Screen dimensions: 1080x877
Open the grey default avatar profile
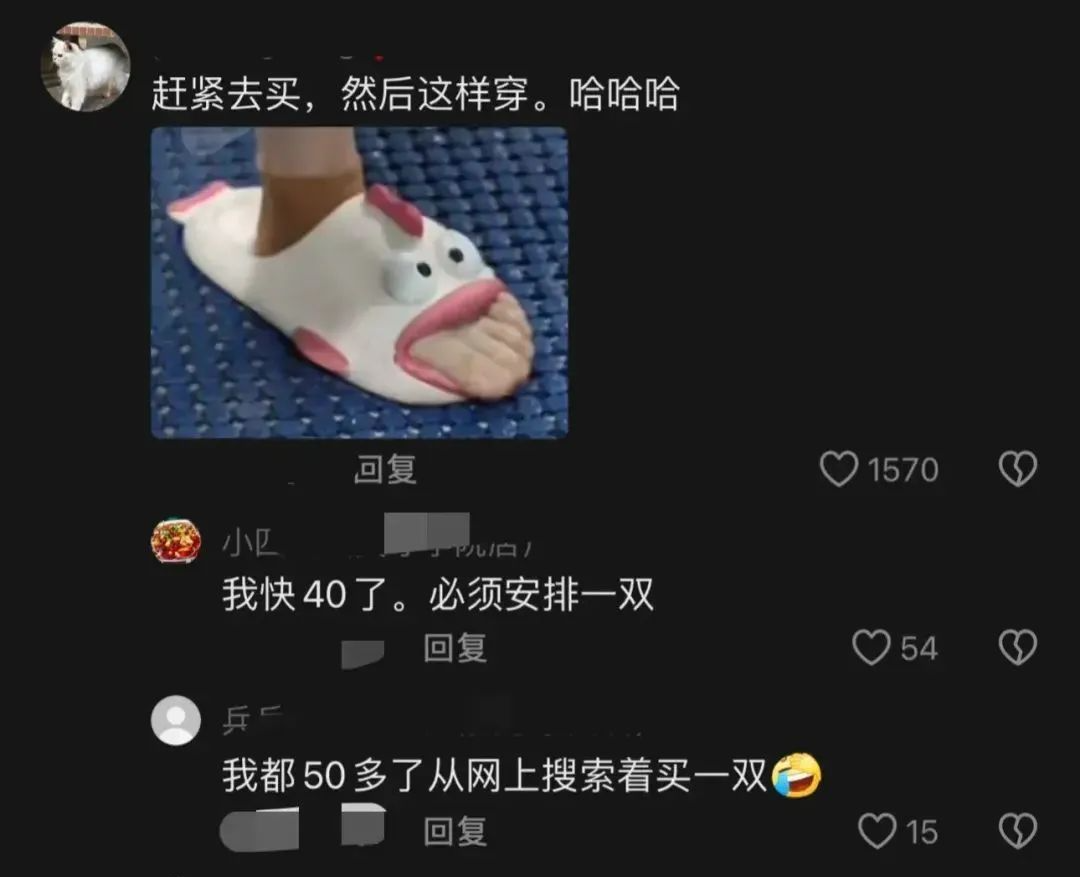pyautogui.click(x=176, y=721)
